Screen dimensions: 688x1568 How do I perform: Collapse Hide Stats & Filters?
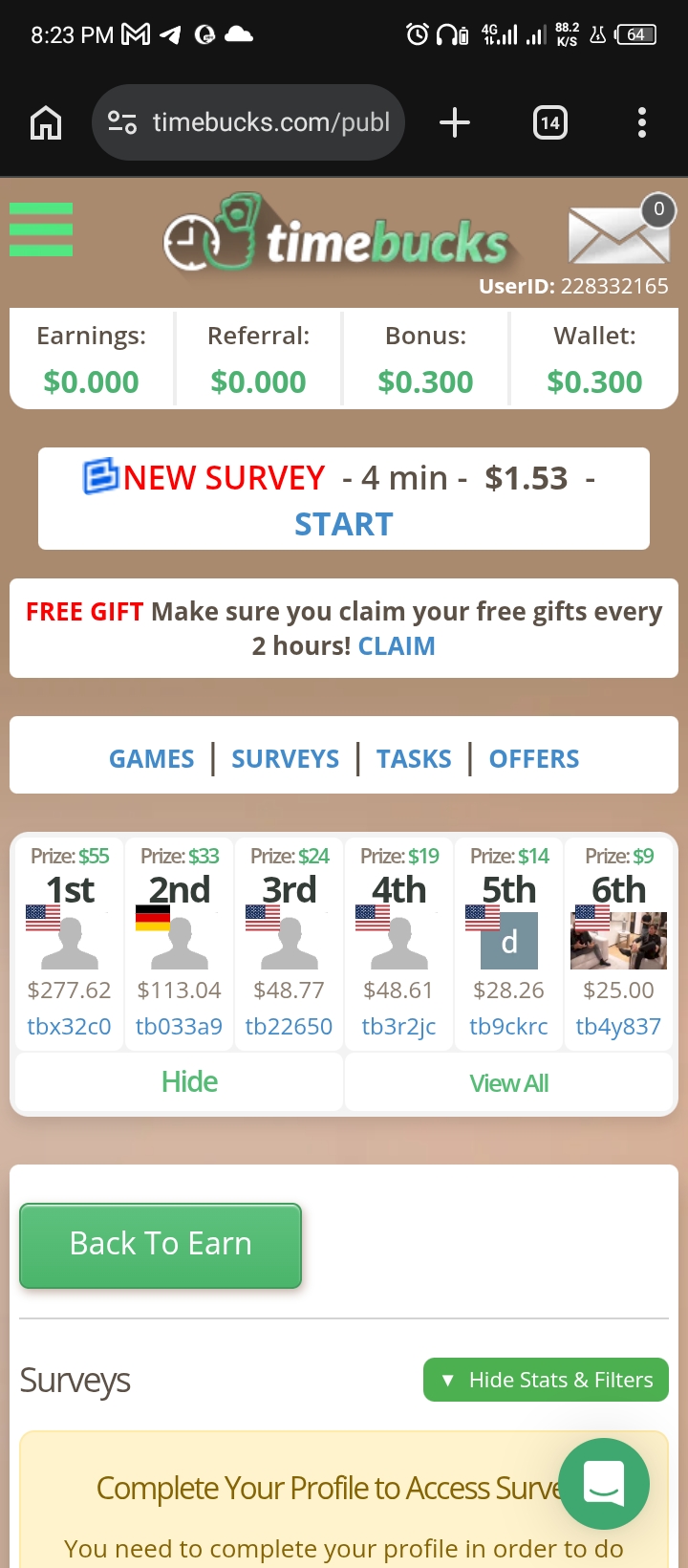[x=546, y=1380]
